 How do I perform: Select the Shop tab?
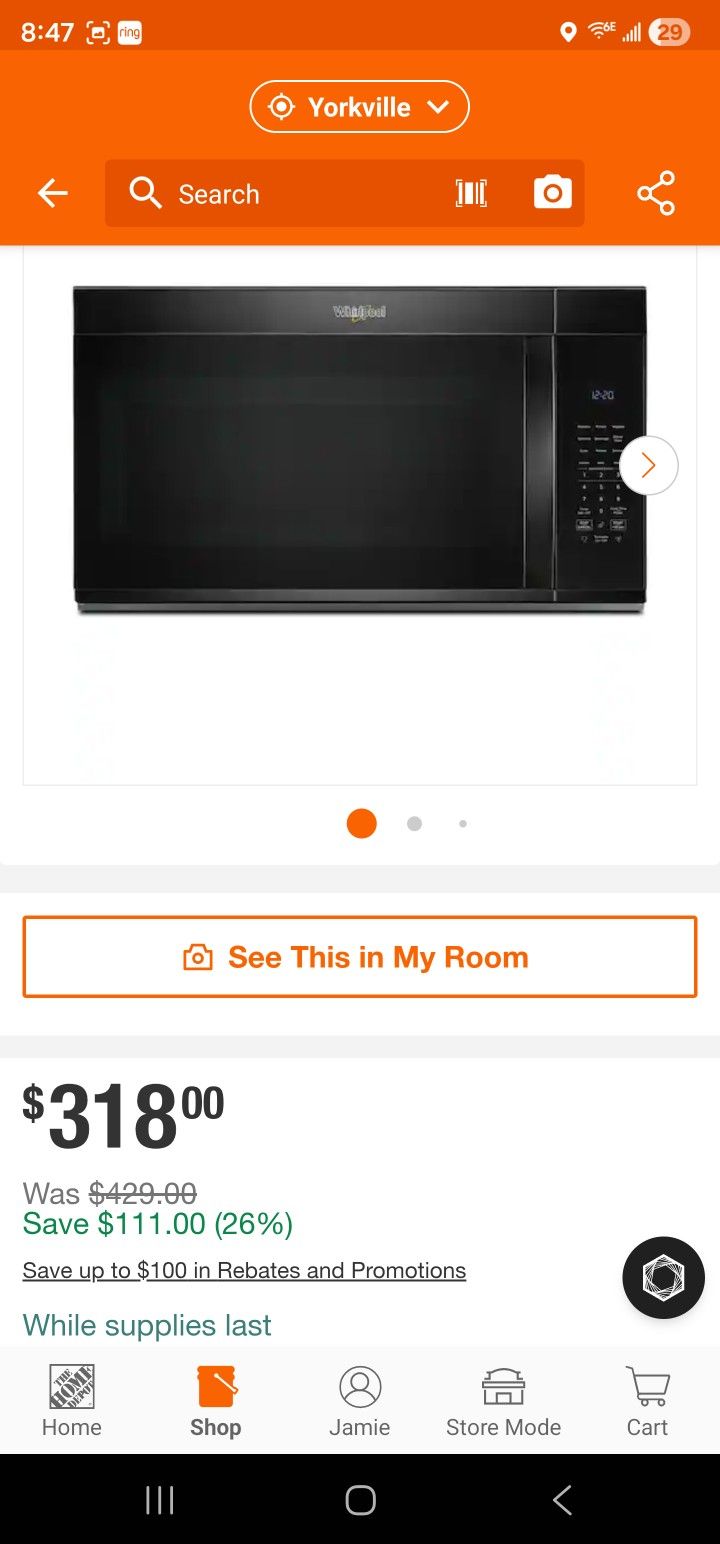click(x=216, y=1400)
